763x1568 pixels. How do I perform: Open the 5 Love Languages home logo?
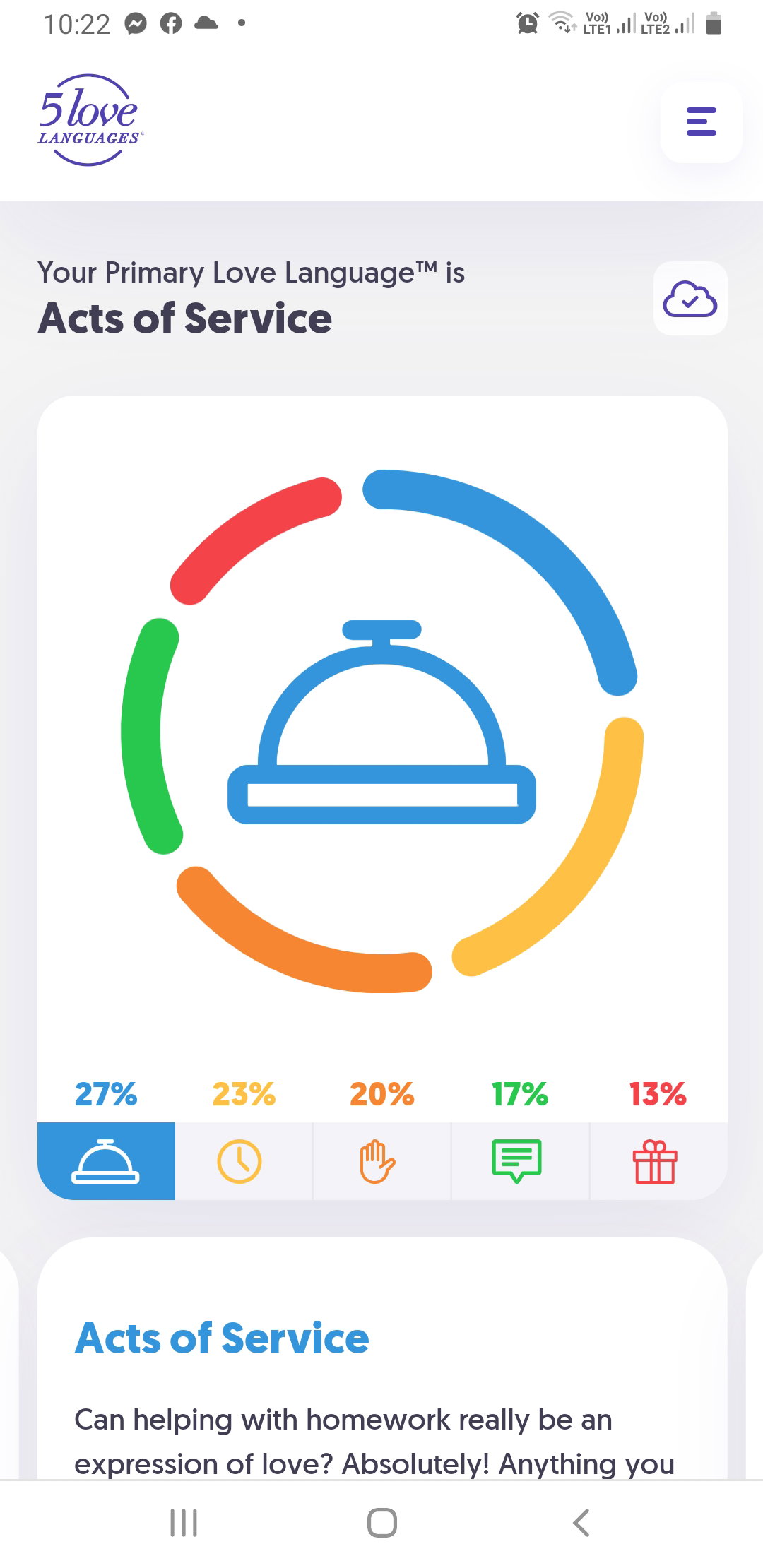coord(90,120)
